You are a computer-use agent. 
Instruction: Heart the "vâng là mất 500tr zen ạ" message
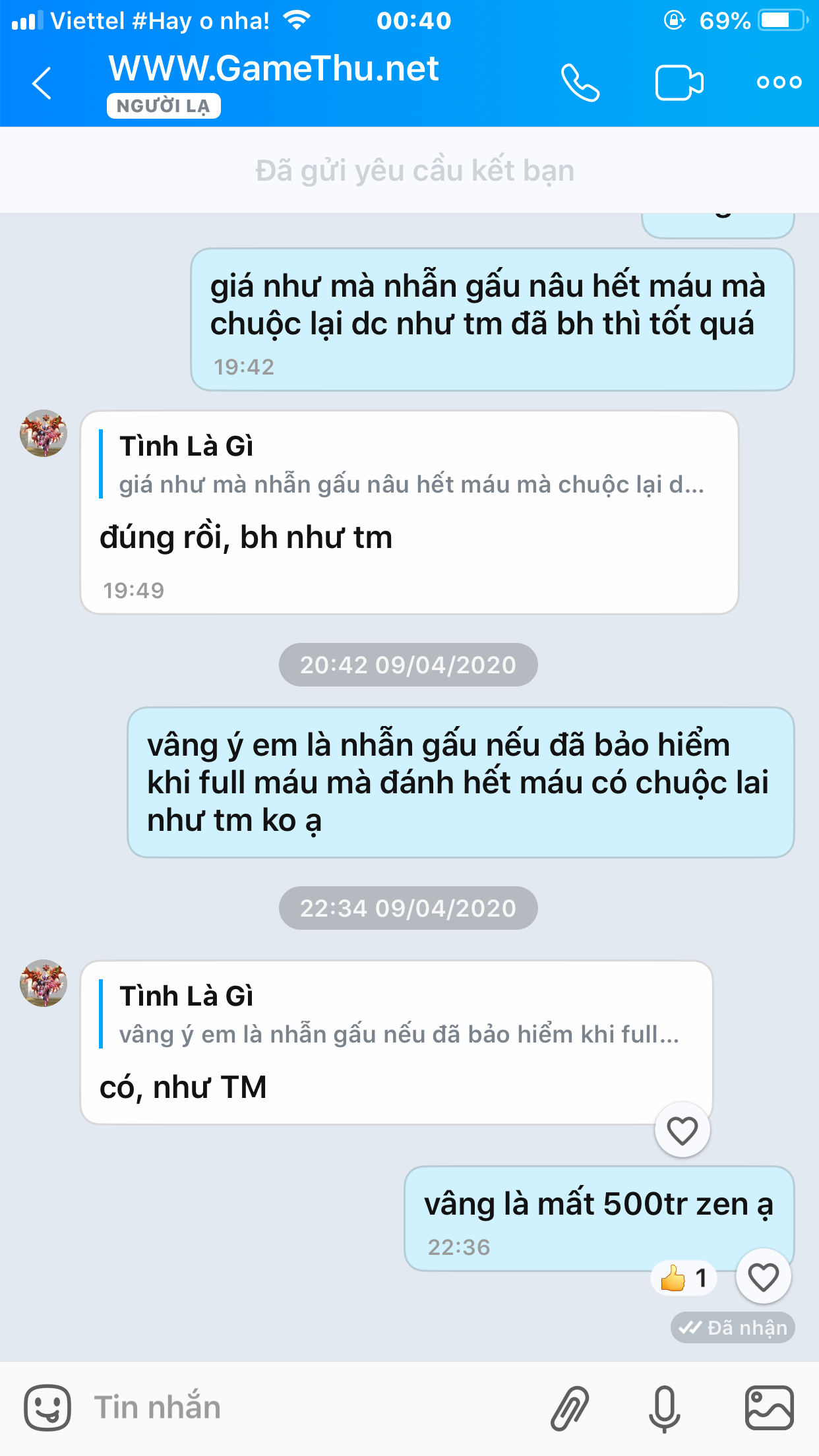tap(763, 1277)
